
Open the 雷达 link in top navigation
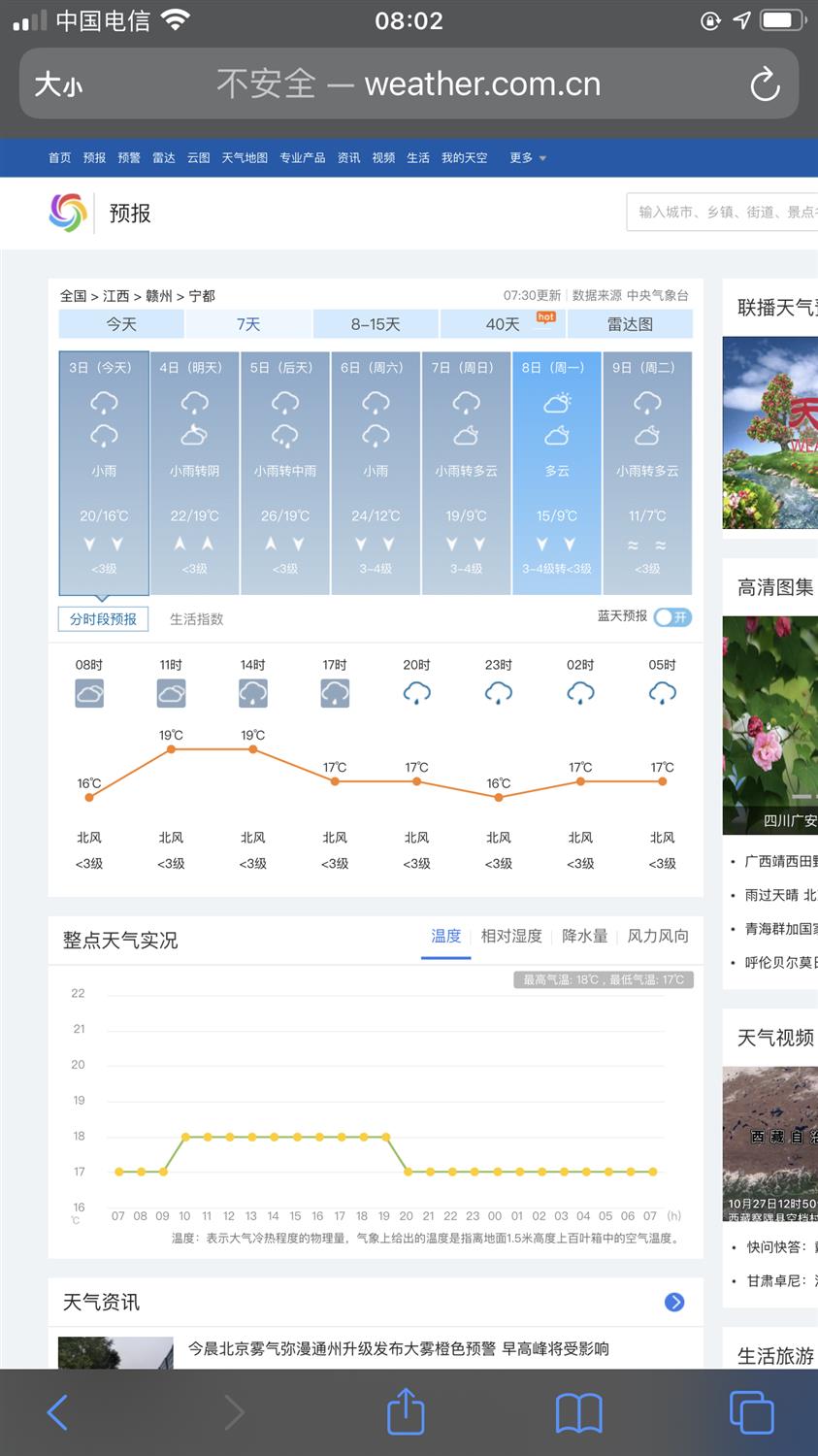point(164,158)
